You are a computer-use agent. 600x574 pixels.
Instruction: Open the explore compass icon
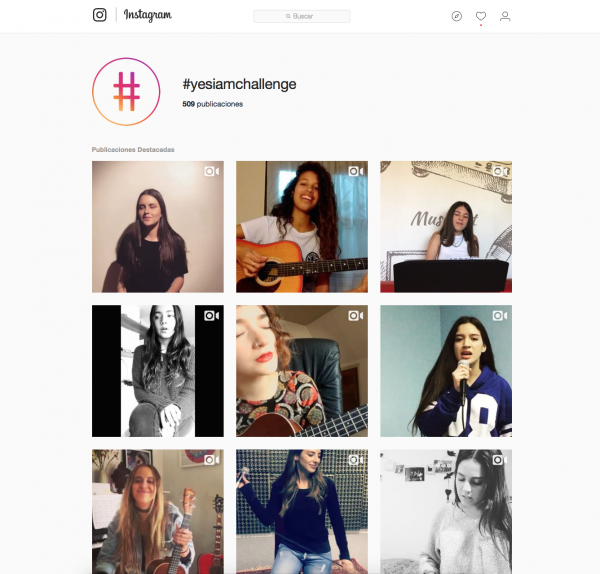457,16
